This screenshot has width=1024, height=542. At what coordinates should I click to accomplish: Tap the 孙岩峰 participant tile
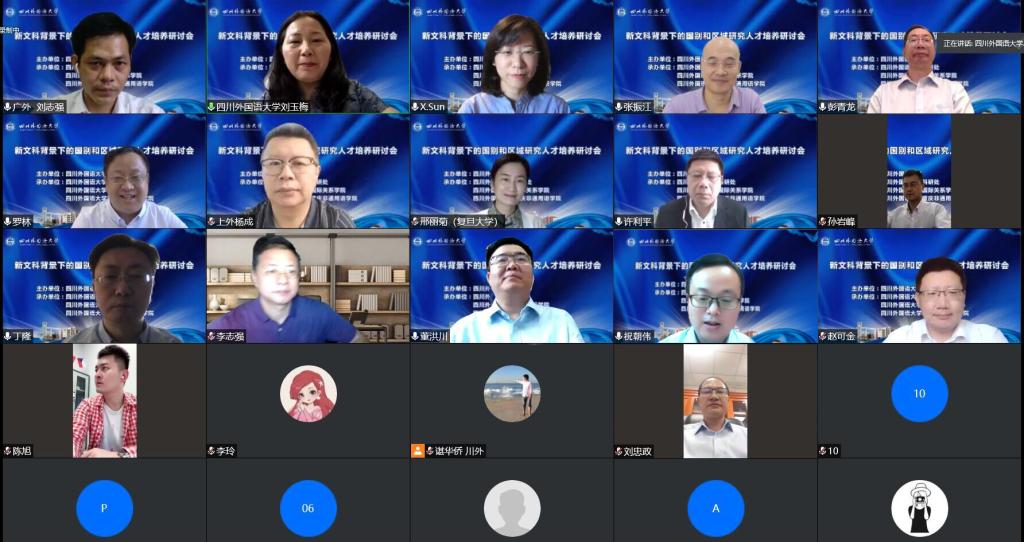pos(919,171)
